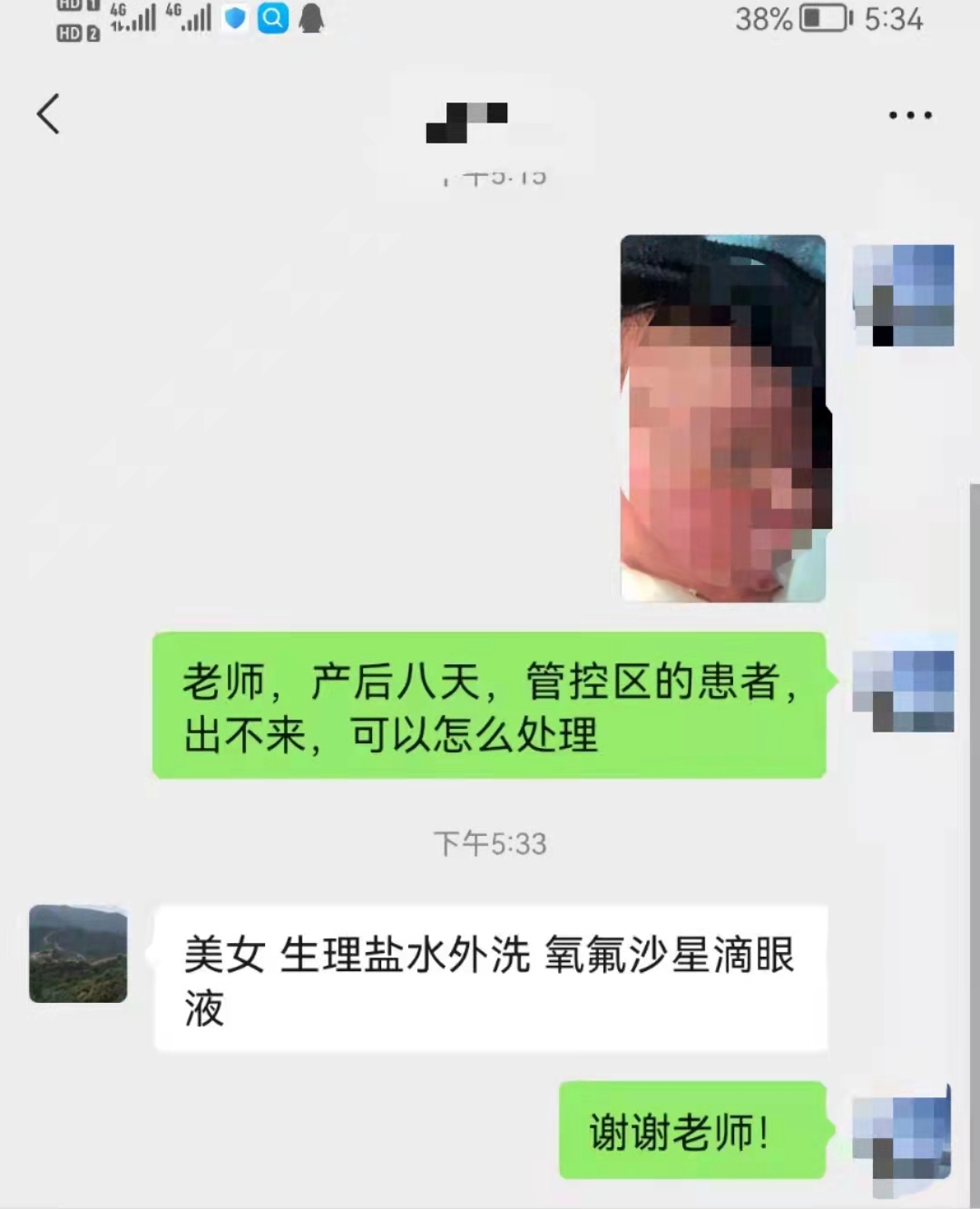980x1209 pixels.
Task: Open the three-dot chat options menu
Action: click(x=910, y=115)
